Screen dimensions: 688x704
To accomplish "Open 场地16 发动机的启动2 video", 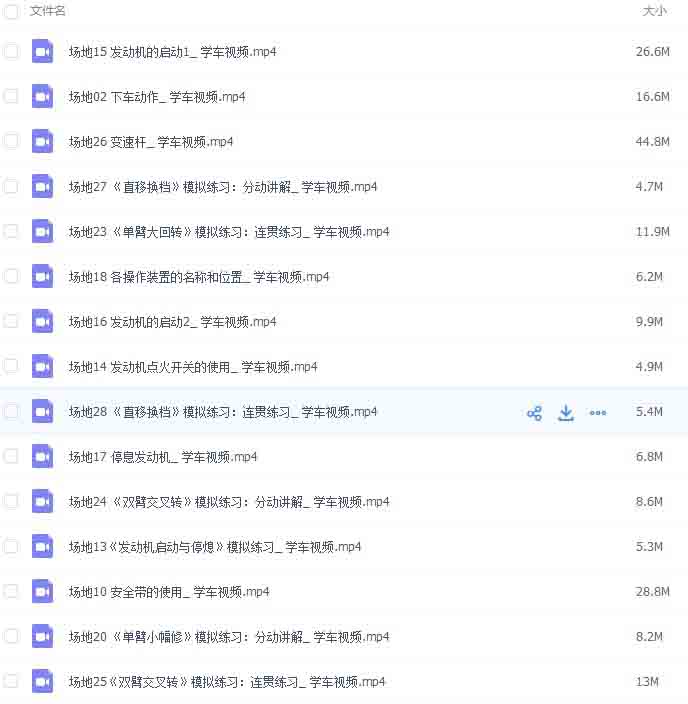I will (x=172, y=322).
